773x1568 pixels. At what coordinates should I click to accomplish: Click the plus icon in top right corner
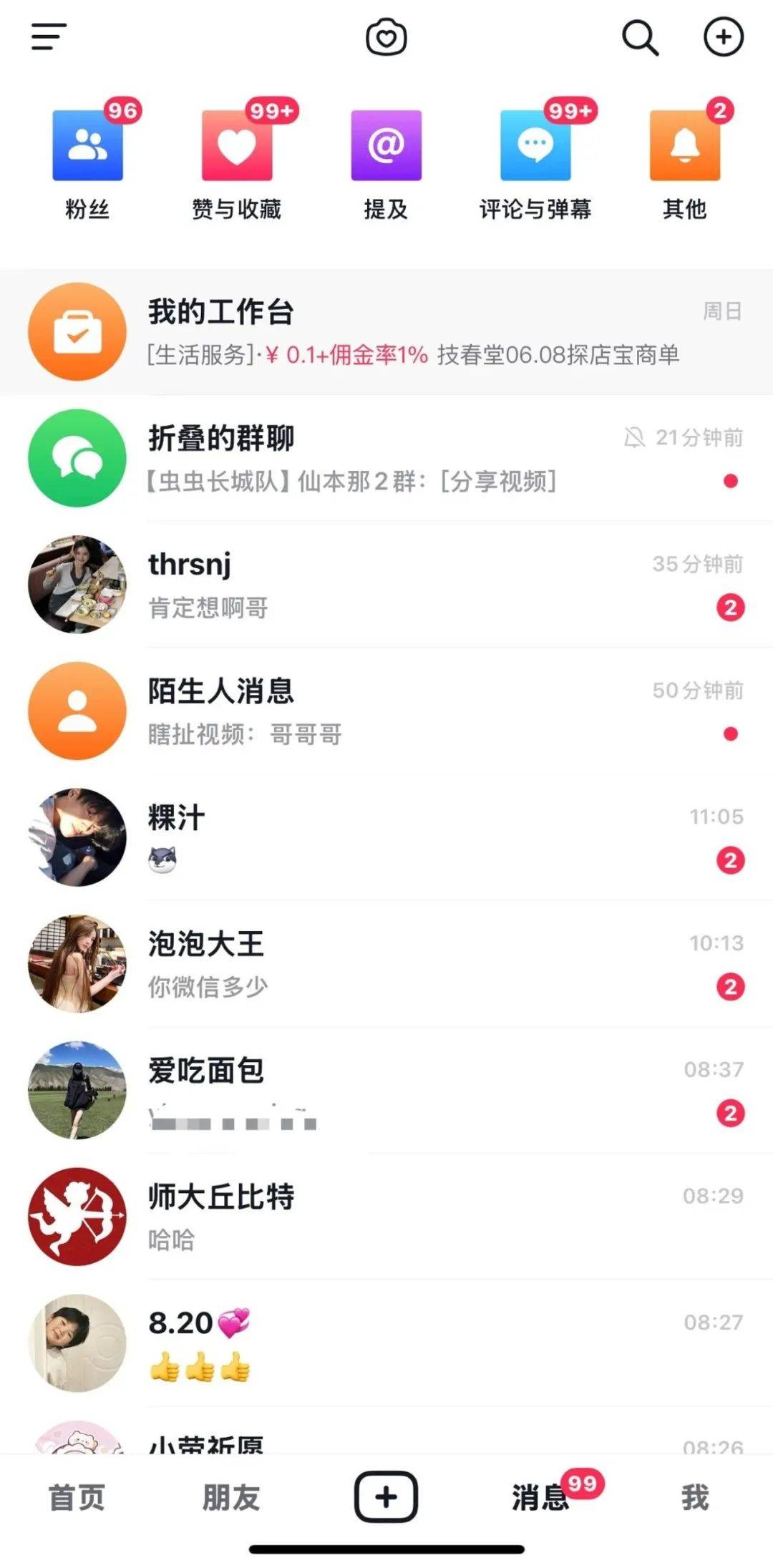[724, 37]
